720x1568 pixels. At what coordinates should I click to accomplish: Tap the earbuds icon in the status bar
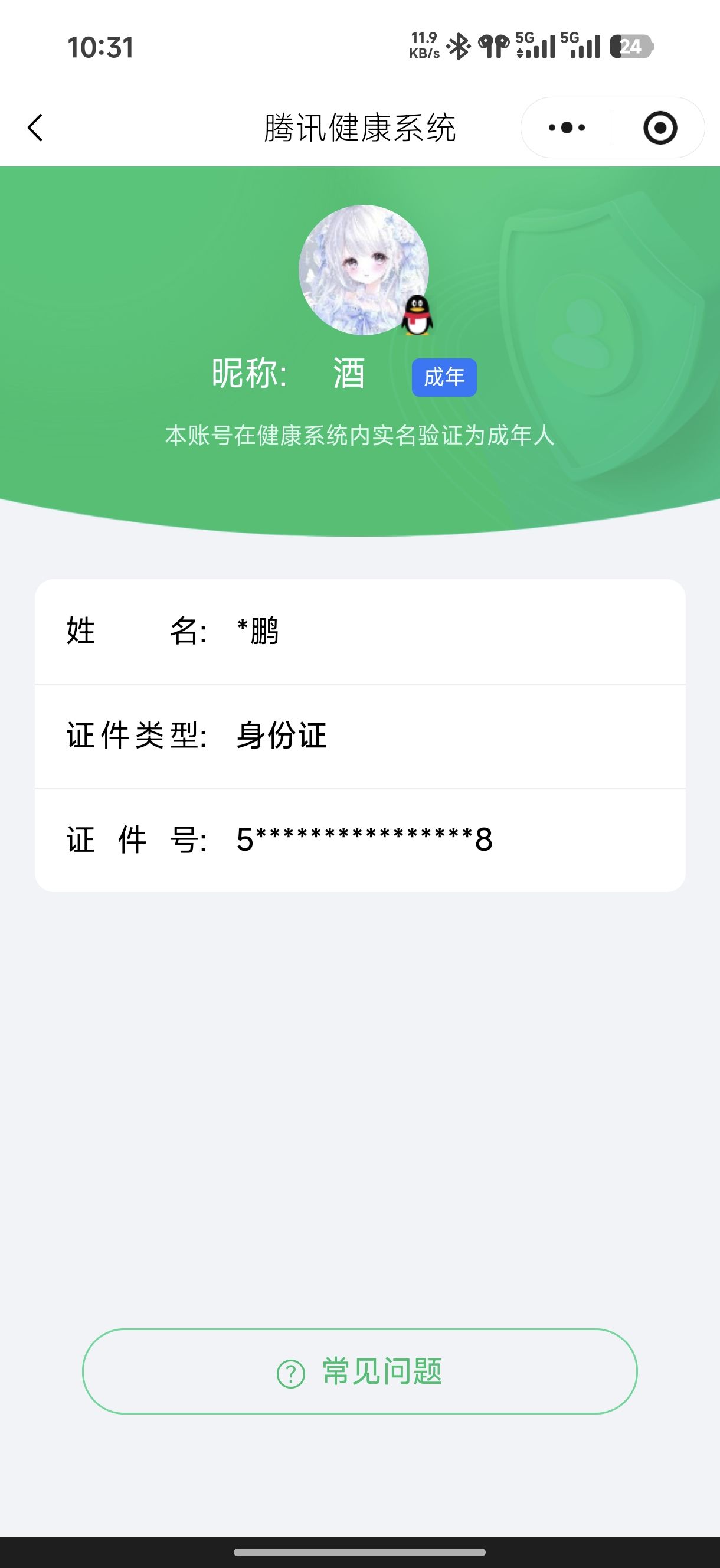pyautogui.click(x=493, y=47)
